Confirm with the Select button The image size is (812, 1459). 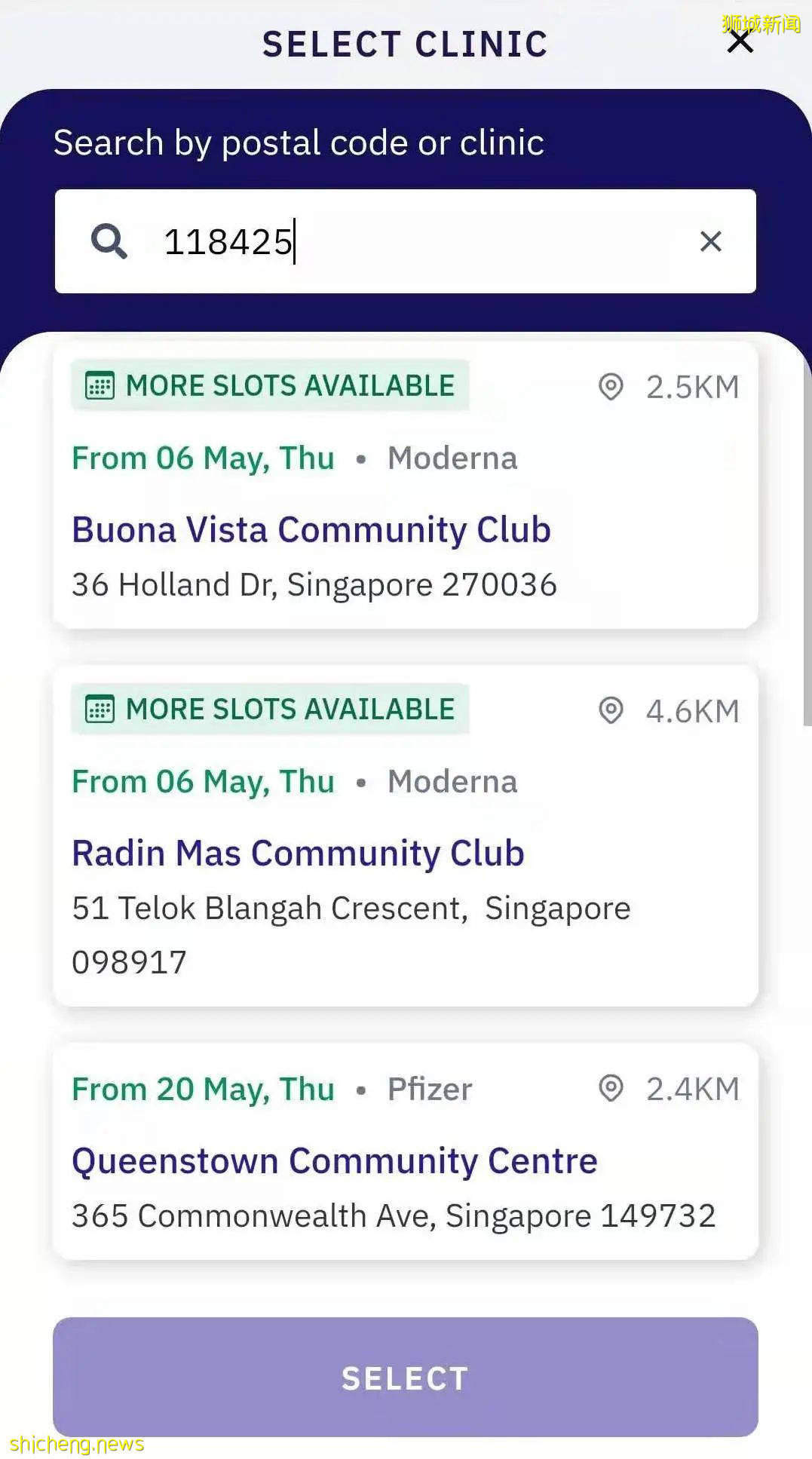coord(406,1377)
